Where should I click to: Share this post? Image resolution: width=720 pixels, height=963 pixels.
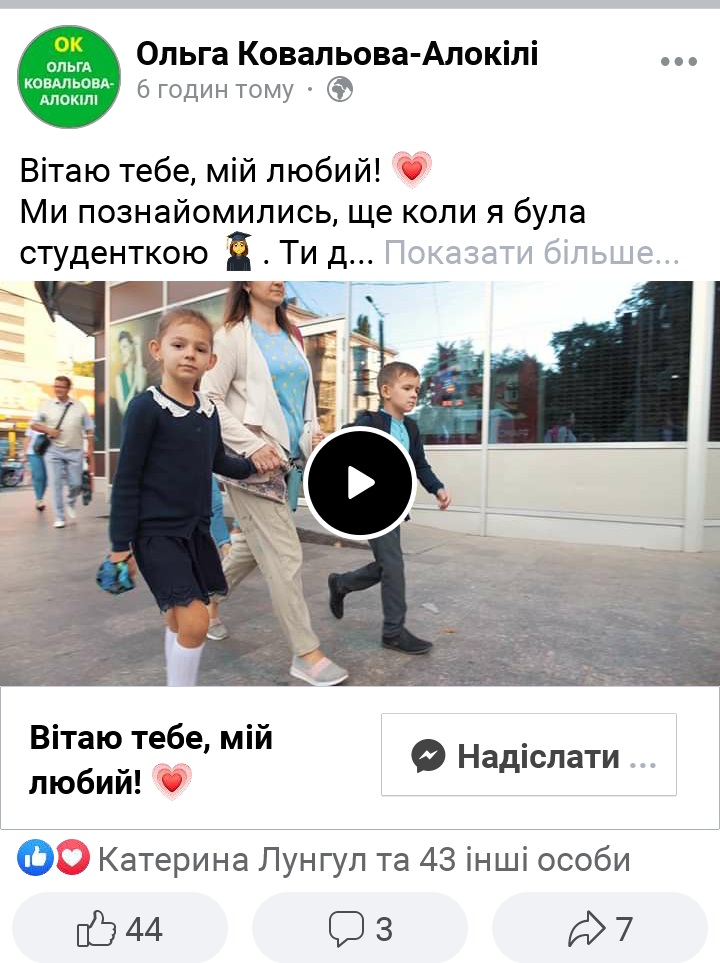point(600,929)
